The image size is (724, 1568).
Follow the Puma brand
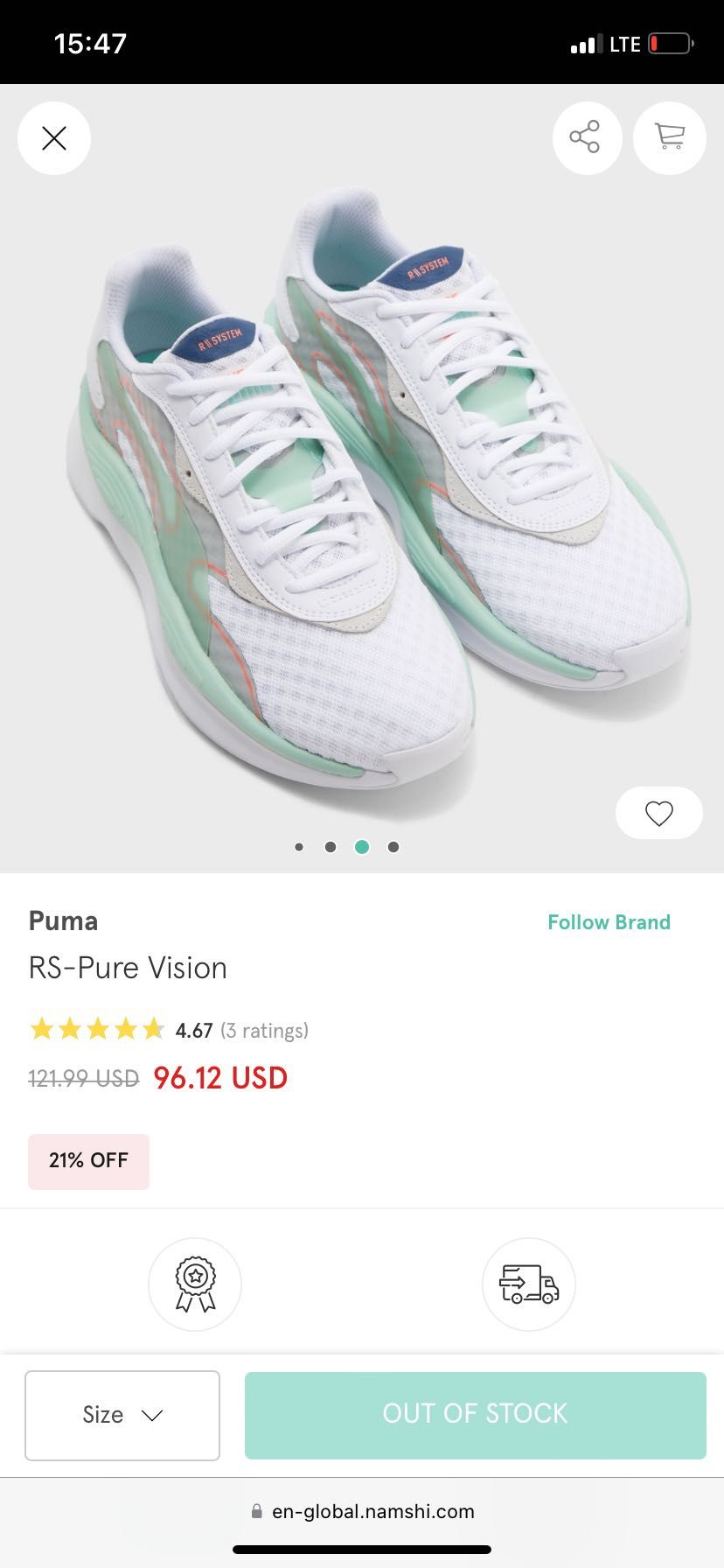609,922
